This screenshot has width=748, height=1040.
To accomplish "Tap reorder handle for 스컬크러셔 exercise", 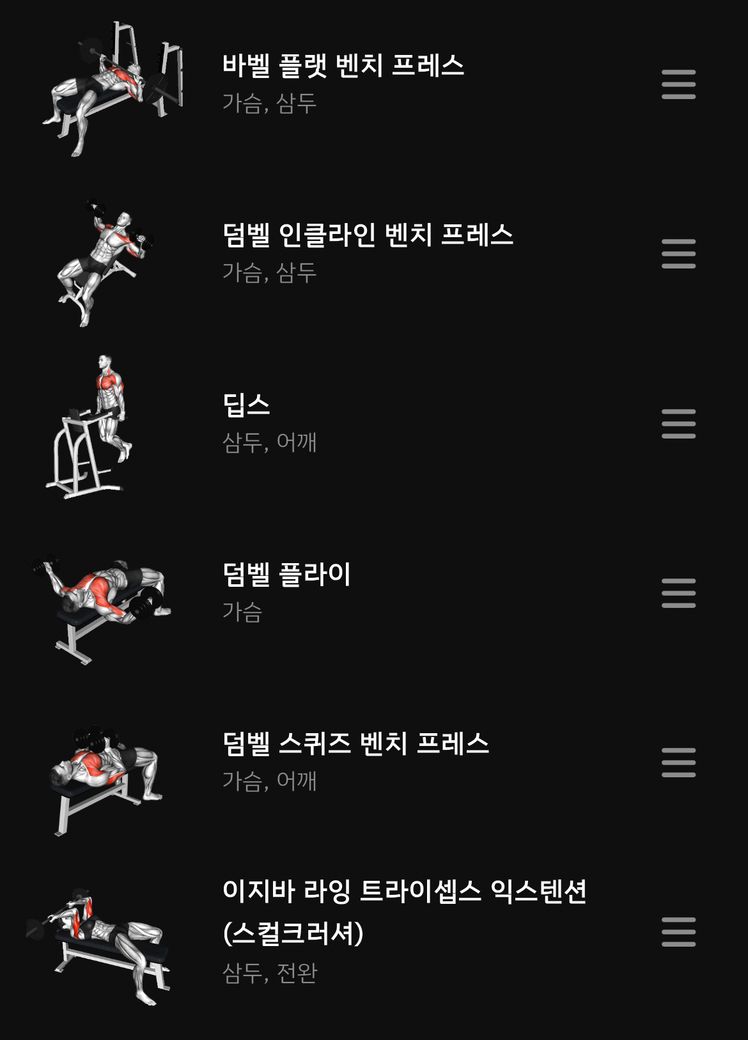I will (678, 932).
